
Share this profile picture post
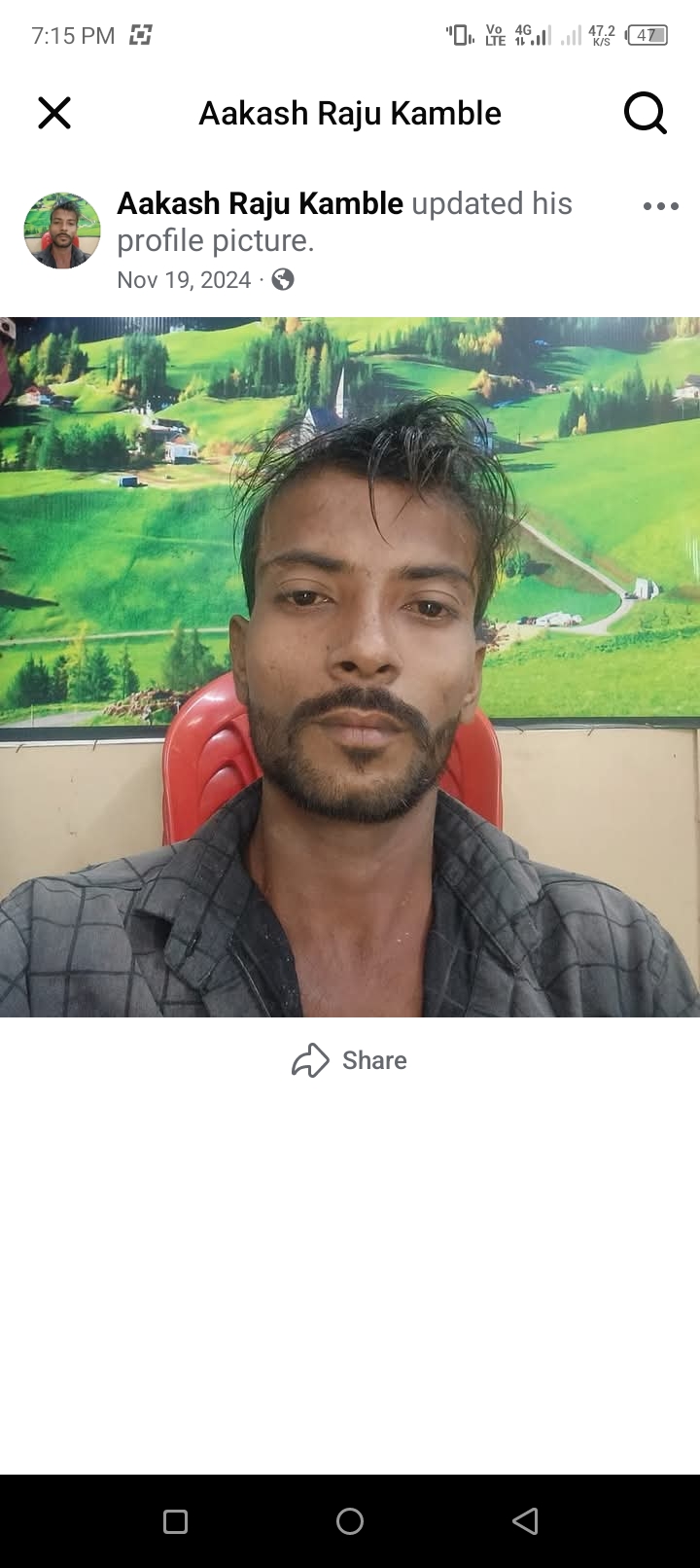click(x=350, y=1060)
